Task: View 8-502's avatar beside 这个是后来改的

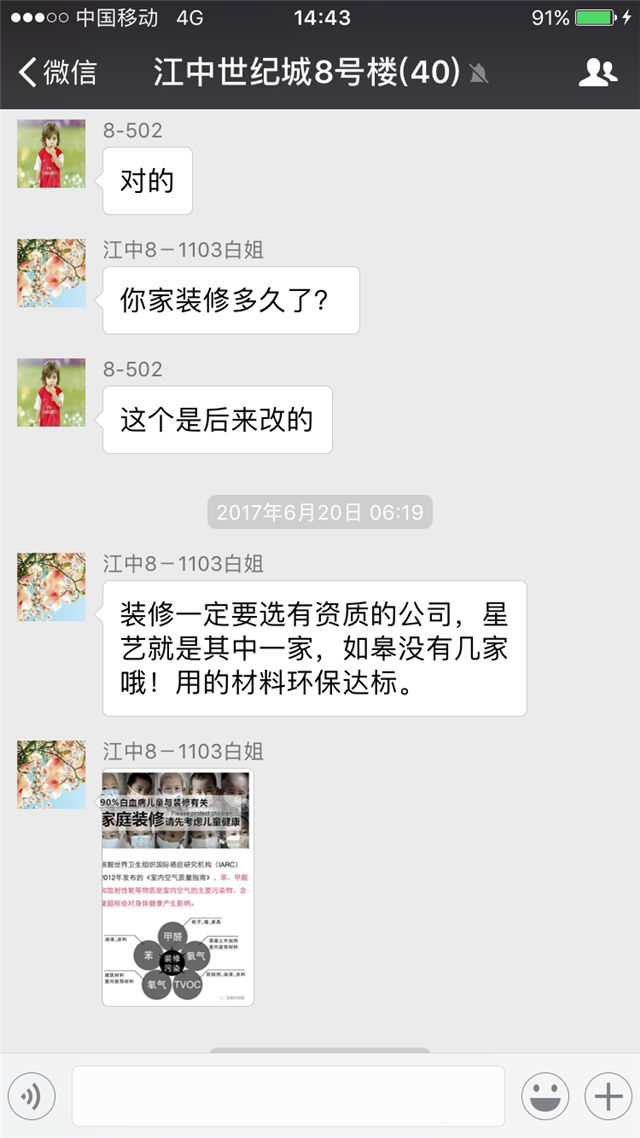Action: [51, 393]
